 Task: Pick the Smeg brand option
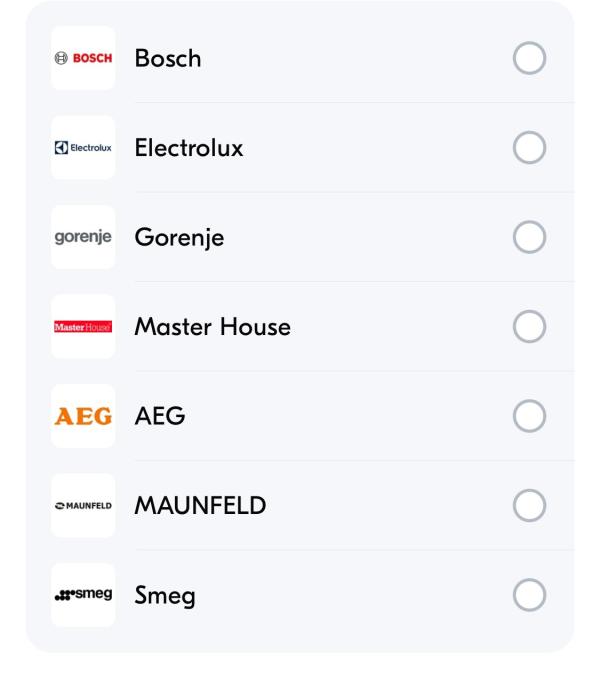coord(528,596)
